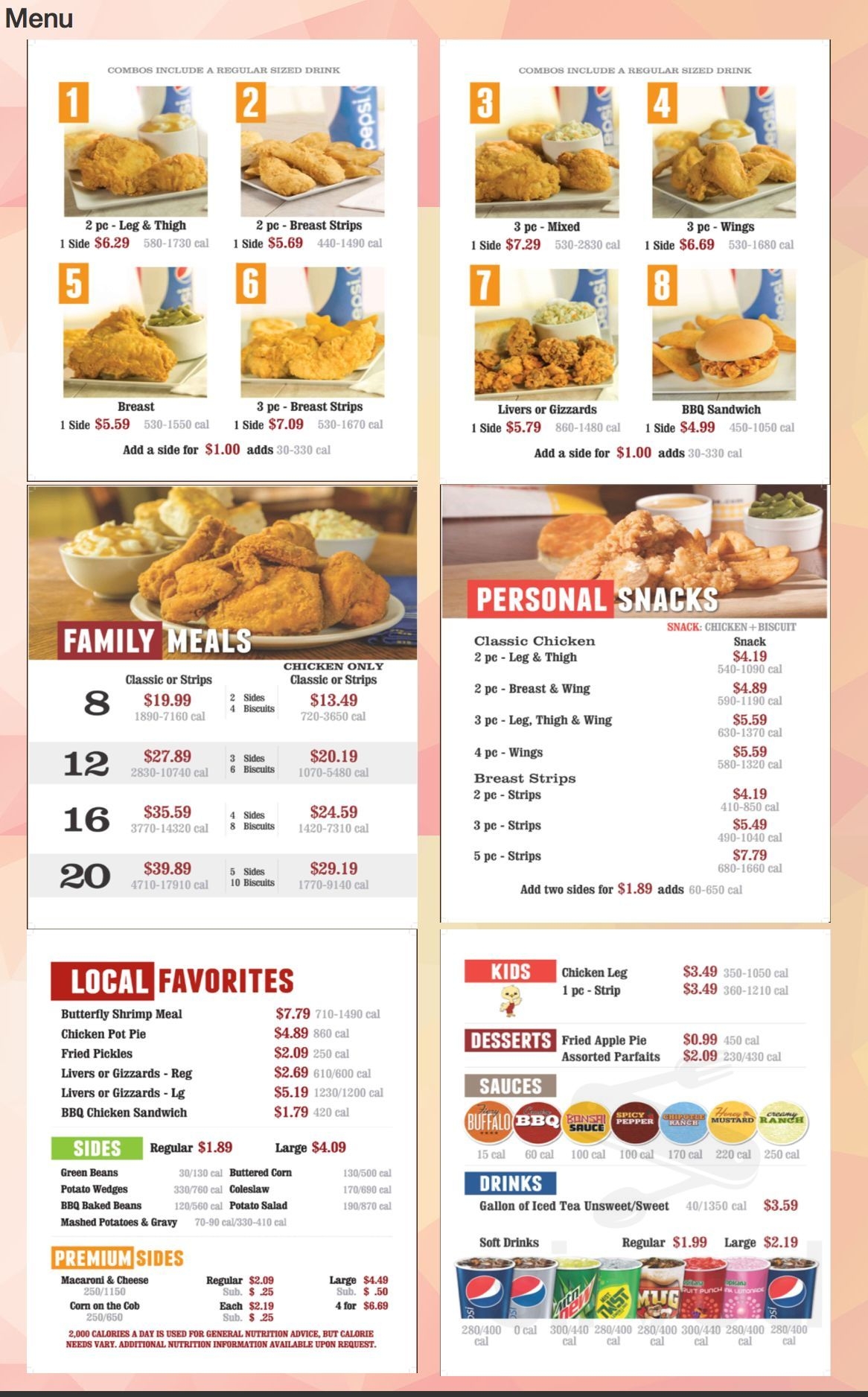The image size is (868, 1397).
Task: View the Local Favorites and Sides menu image
Action: pos(222,1151)
